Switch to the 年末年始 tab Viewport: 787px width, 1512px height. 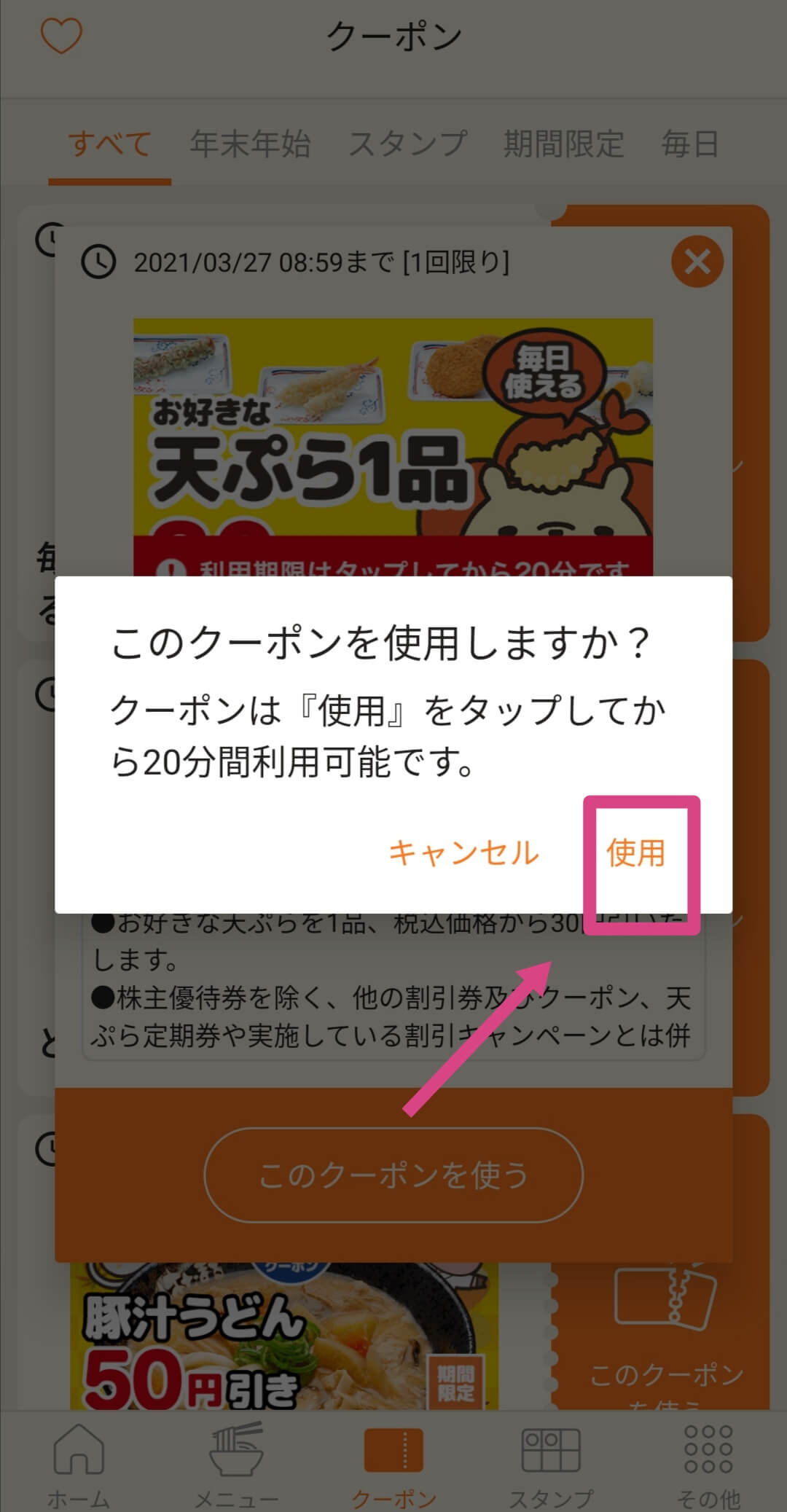(250, 144)
